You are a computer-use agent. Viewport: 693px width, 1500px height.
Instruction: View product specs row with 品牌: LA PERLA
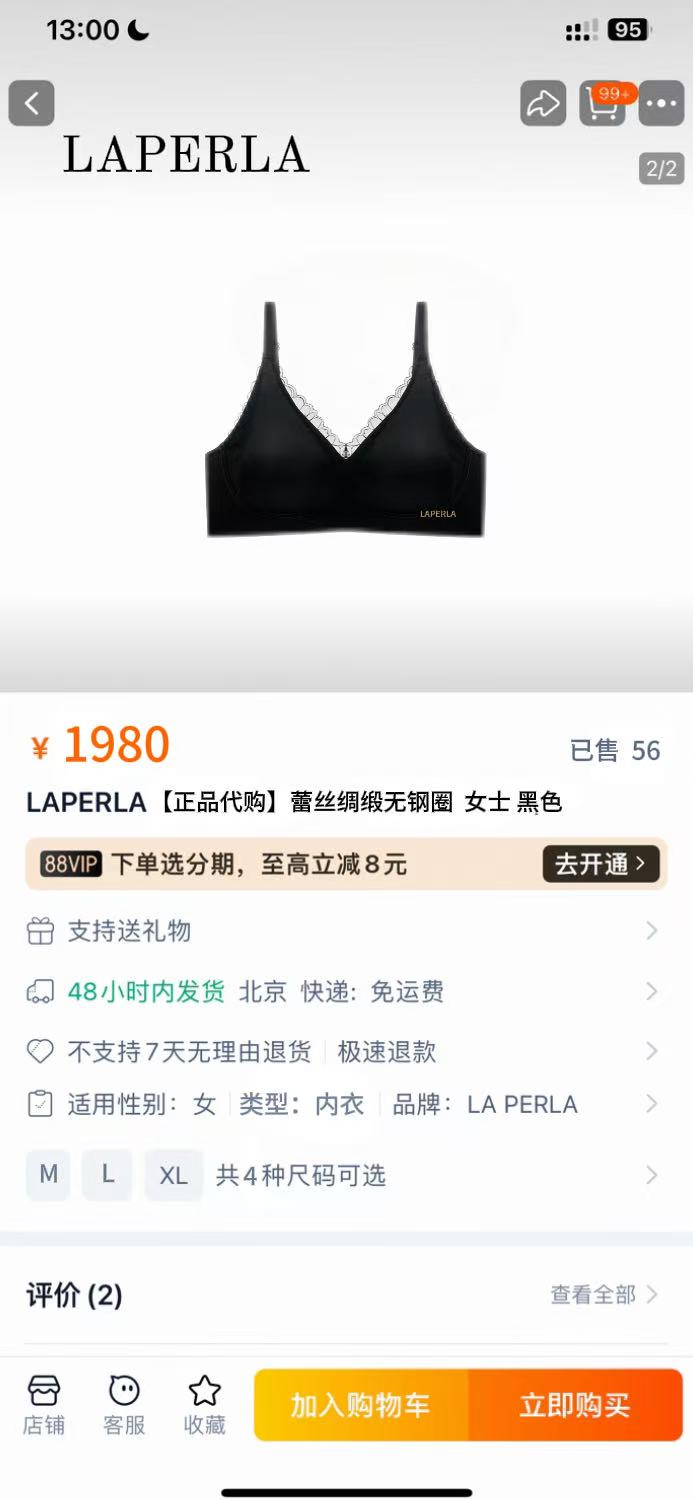(x=346, y=1105)
